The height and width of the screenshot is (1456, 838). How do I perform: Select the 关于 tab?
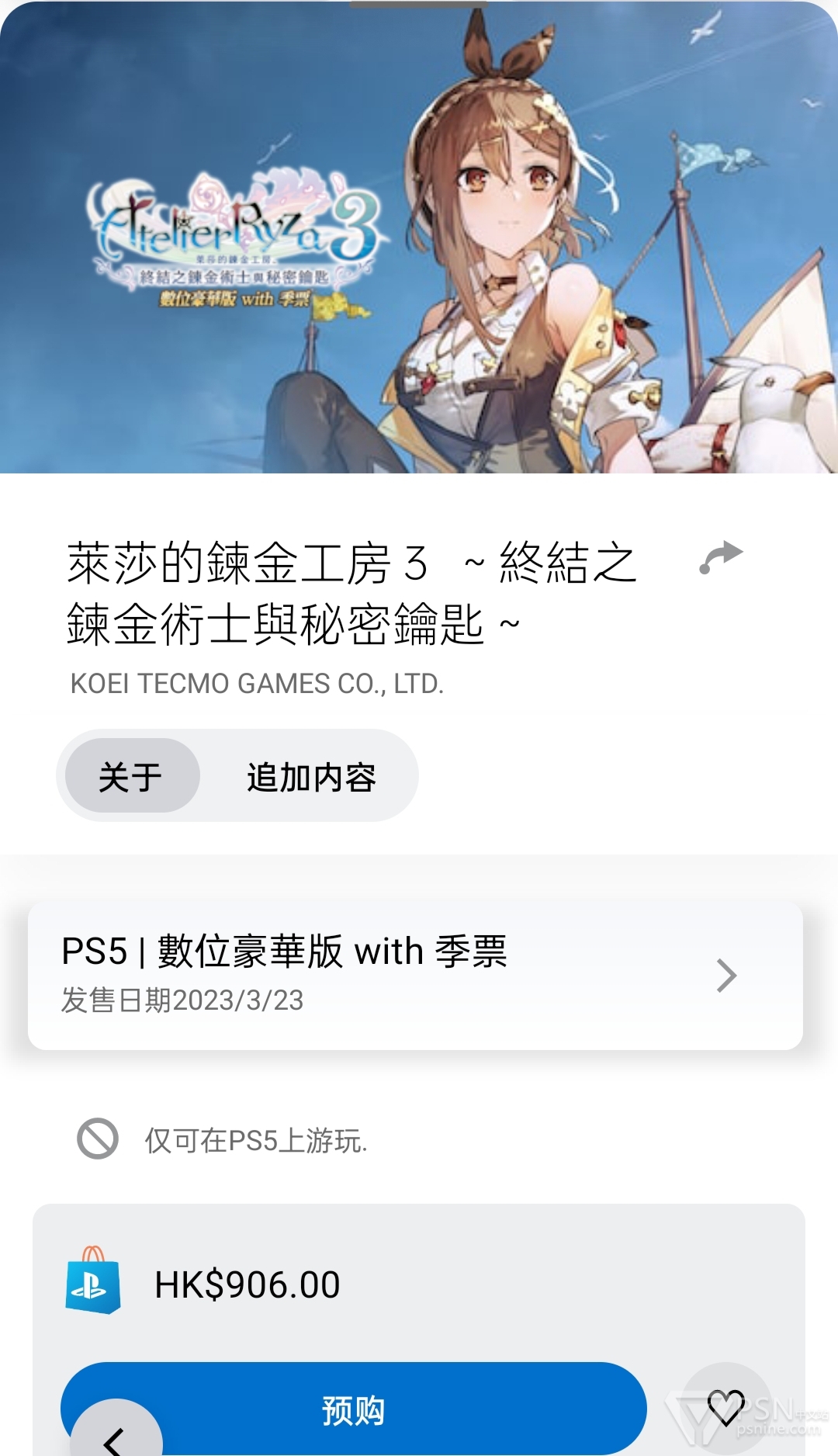pos(132,775)
